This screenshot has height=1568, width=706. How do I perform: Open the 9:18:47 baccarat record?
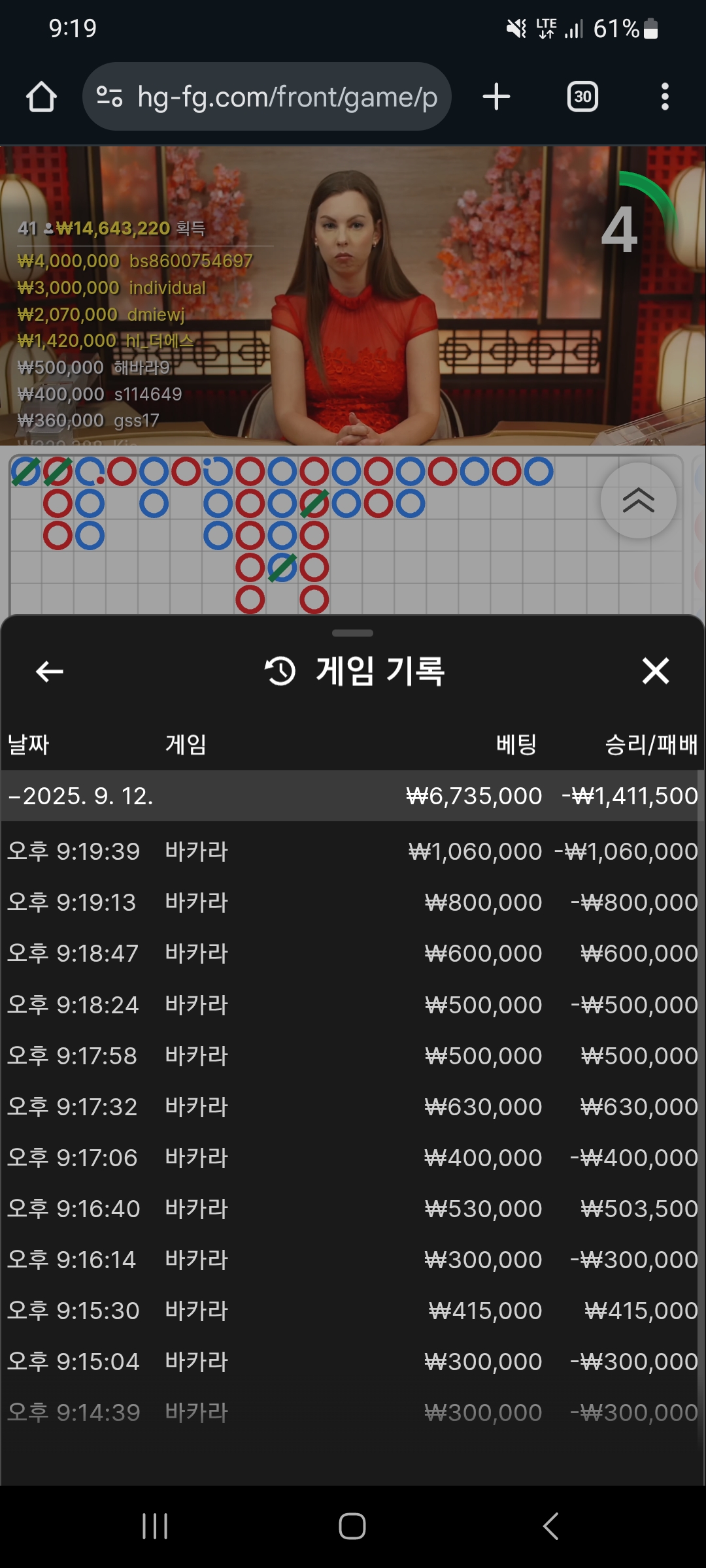coord(352,953)
